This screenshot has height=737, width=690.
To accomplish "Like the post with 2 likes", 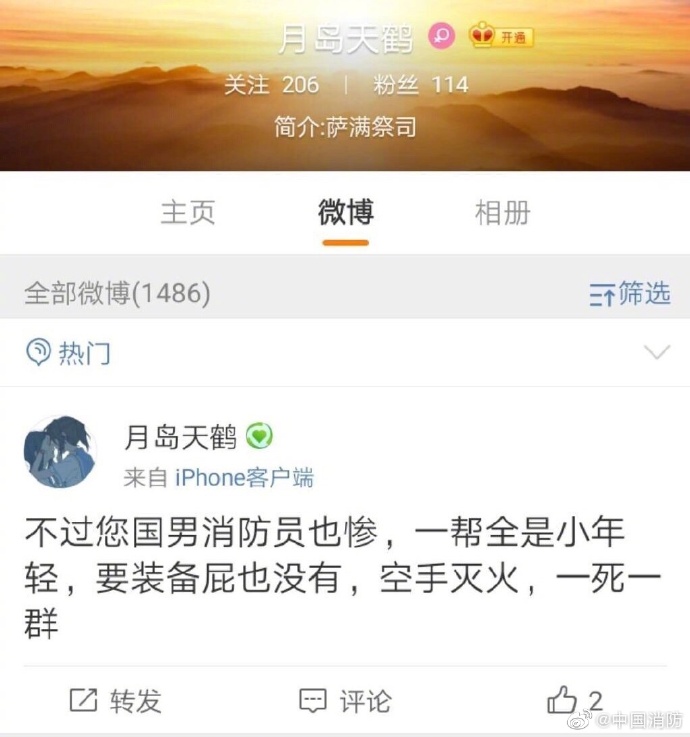I will (x=575, y=701).
